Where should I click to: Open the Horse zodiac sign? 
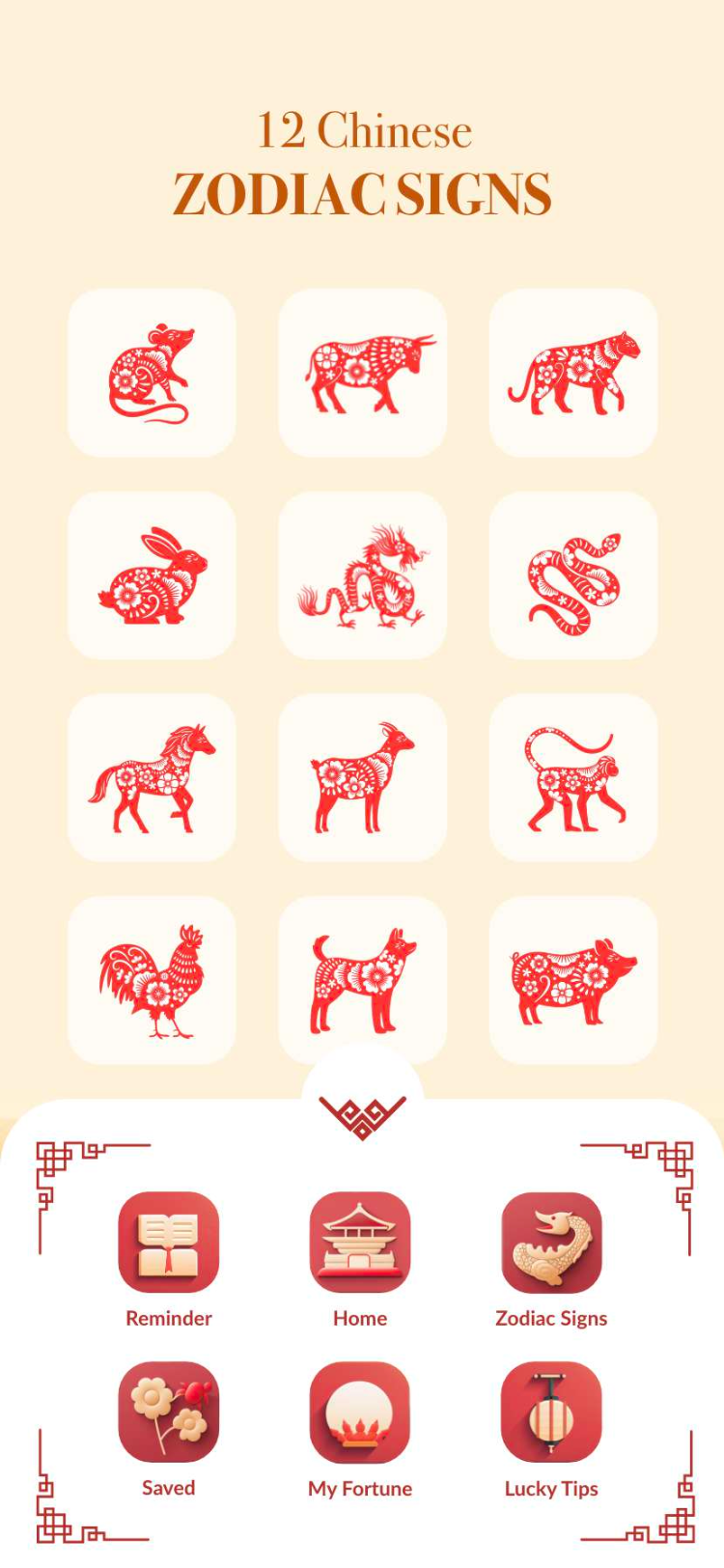tap(152, 777)
